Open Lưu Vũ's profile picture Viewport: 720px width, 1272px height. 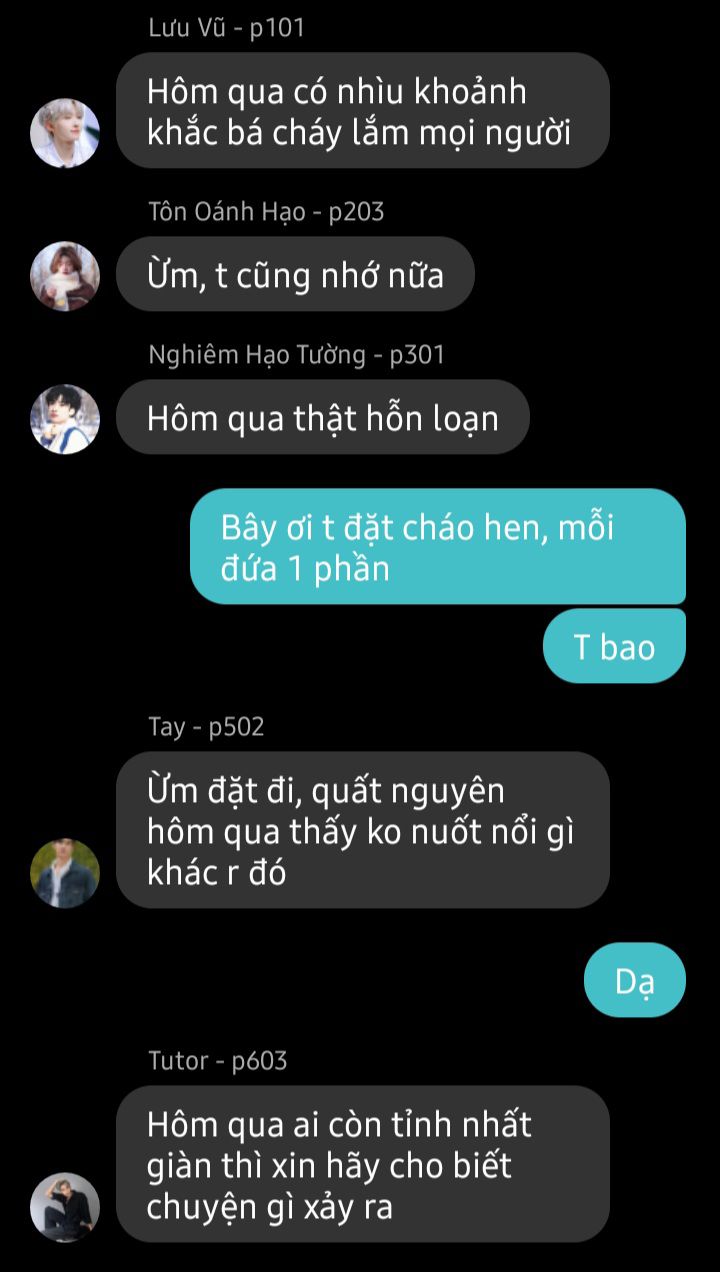pos(65,133)
